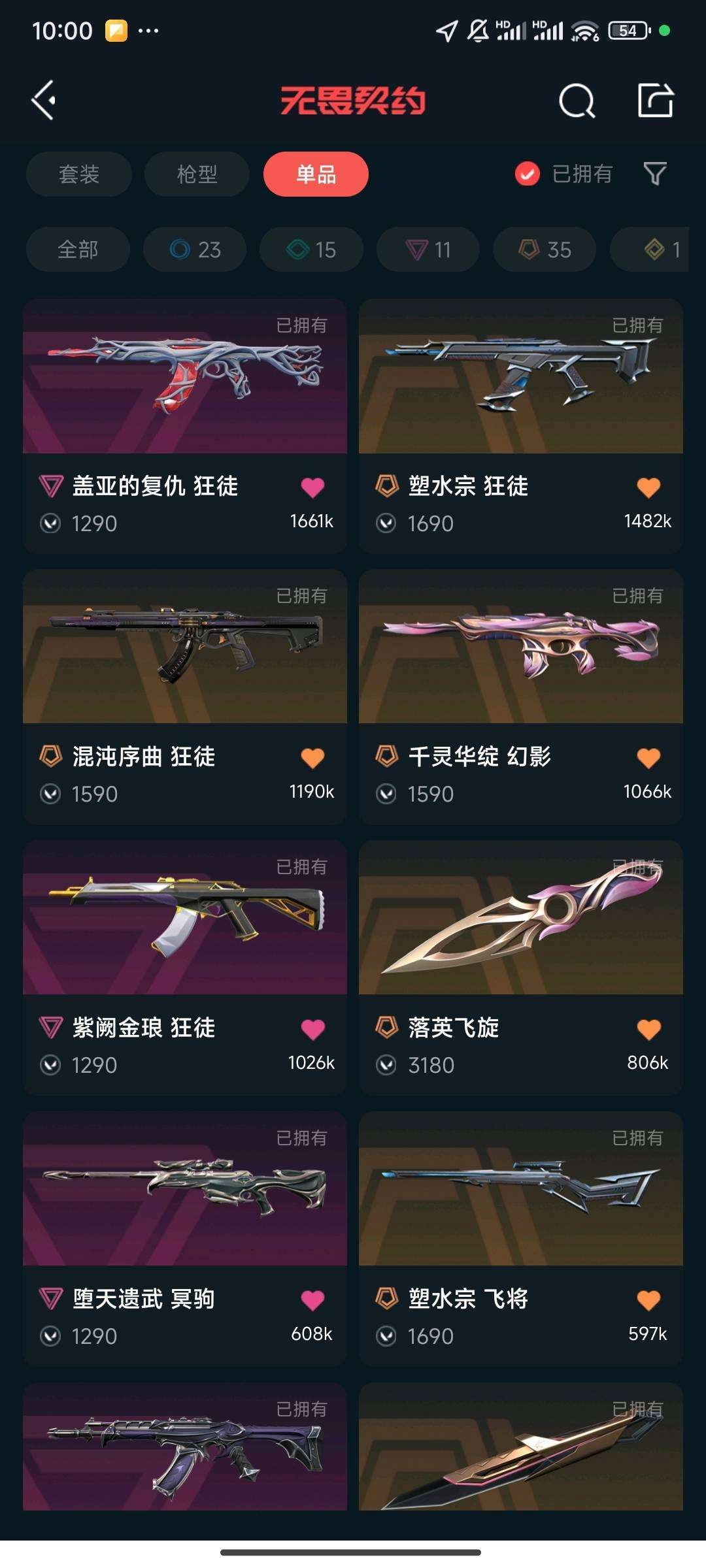
Task: Open the 盖亚的复仇 狂徒 skin card
Action: tap(185, 426)
